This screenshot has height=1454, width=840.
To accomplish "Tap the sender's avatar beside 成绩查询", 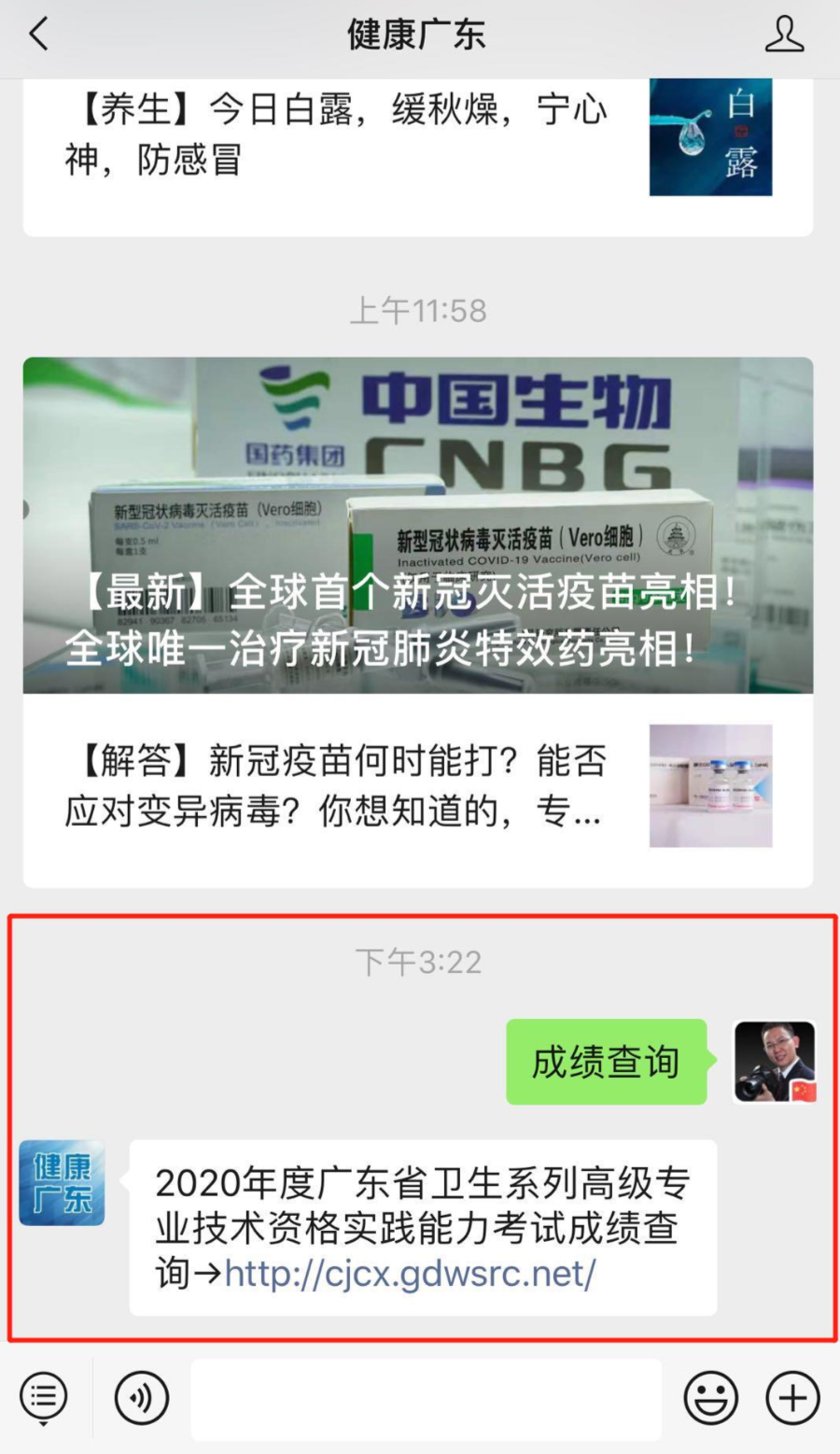I will point(775,1062).
